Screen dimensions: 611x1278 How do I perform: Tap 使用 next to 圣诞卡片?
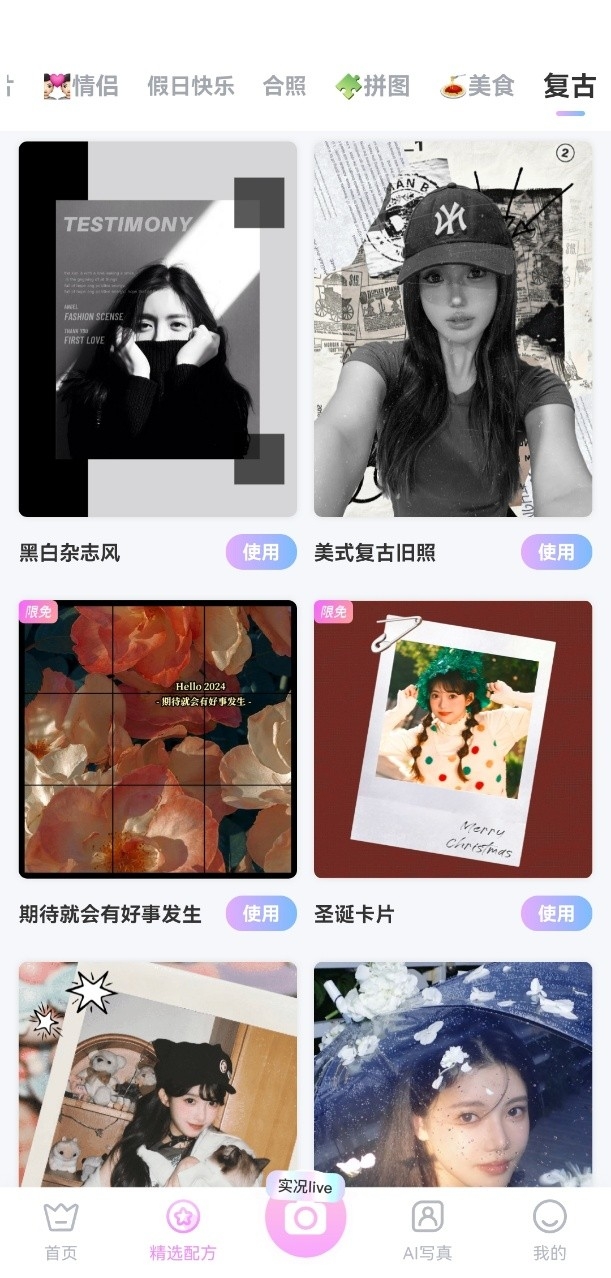coord(556,913)
